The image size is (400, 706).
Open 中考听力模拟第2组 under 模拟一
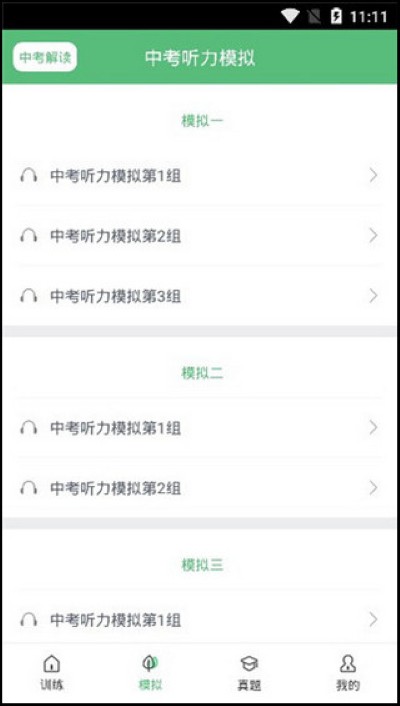point(200,235)
